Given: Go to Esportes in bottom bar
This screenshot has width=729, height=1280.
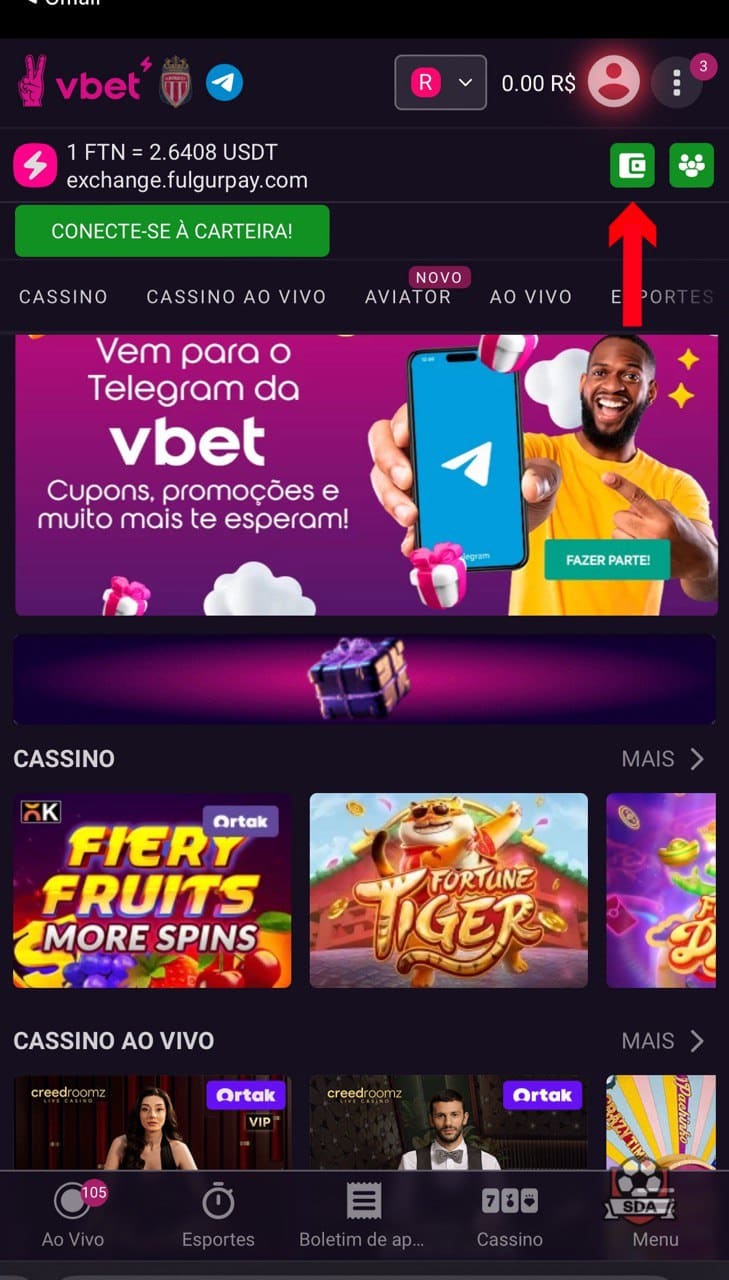Looking at the screenshot, I should (x=218, y=1215).
